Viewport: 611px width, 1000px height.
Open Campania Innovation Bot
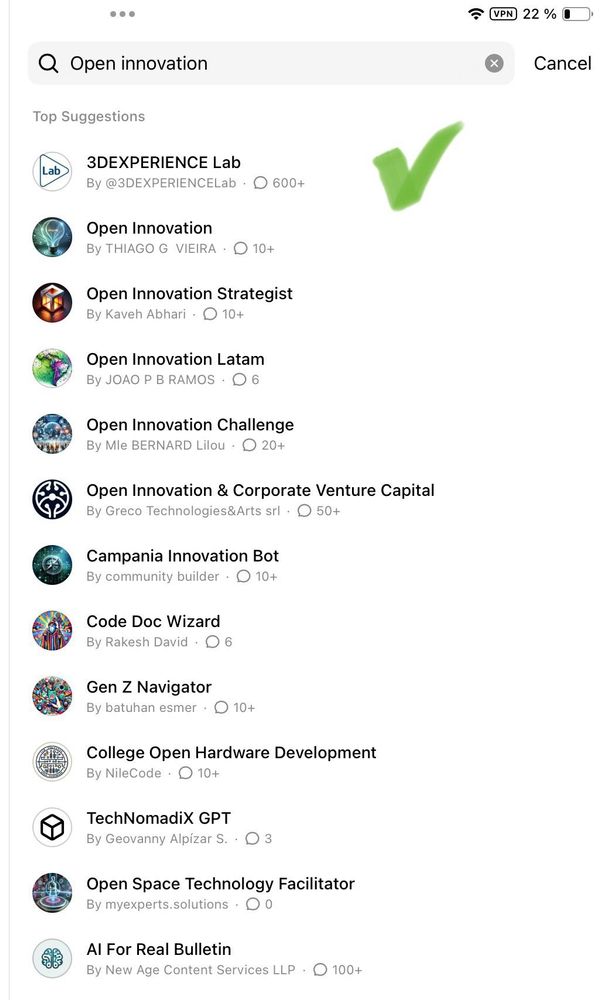[x=182, y=565]
